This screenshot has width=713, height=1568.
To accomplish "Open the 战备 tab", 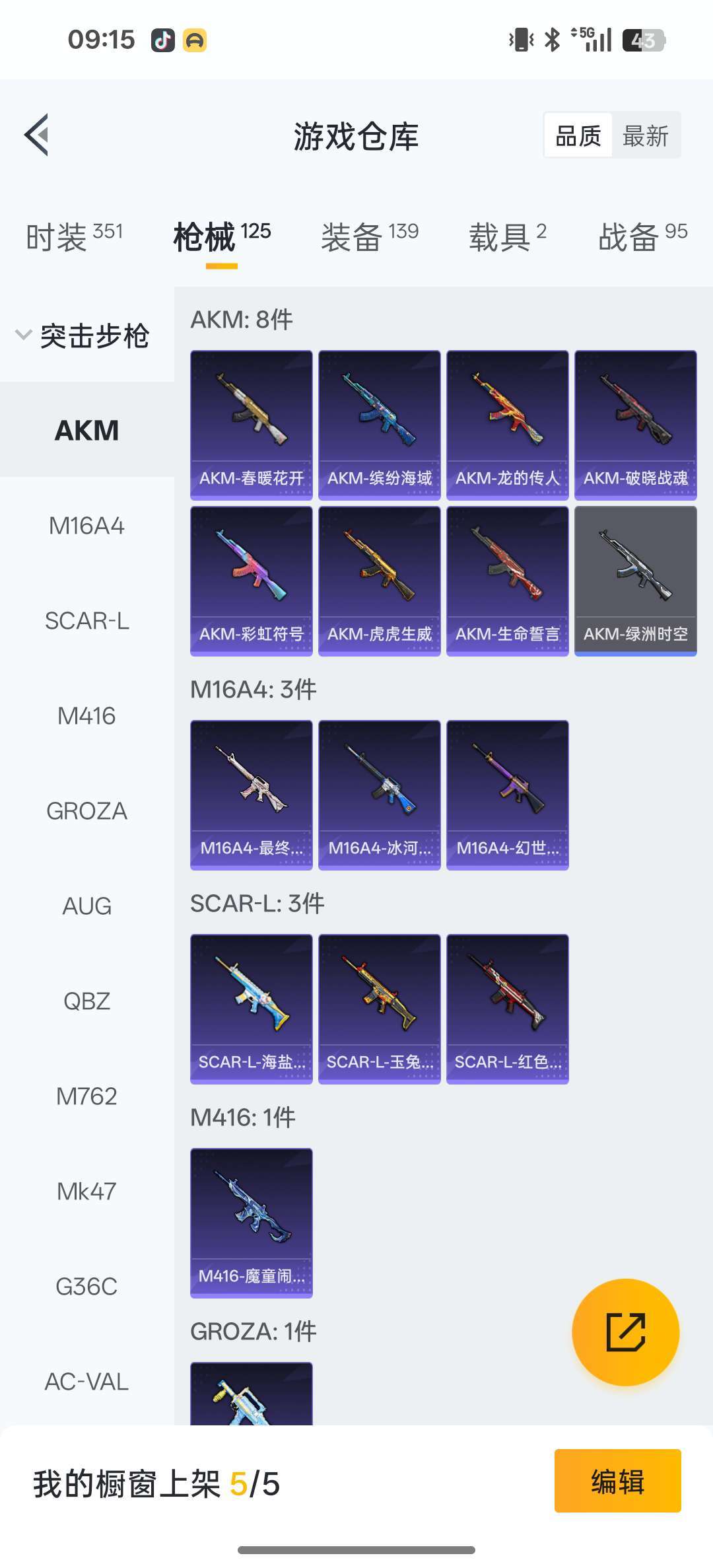I will click(x=643, y=236).
